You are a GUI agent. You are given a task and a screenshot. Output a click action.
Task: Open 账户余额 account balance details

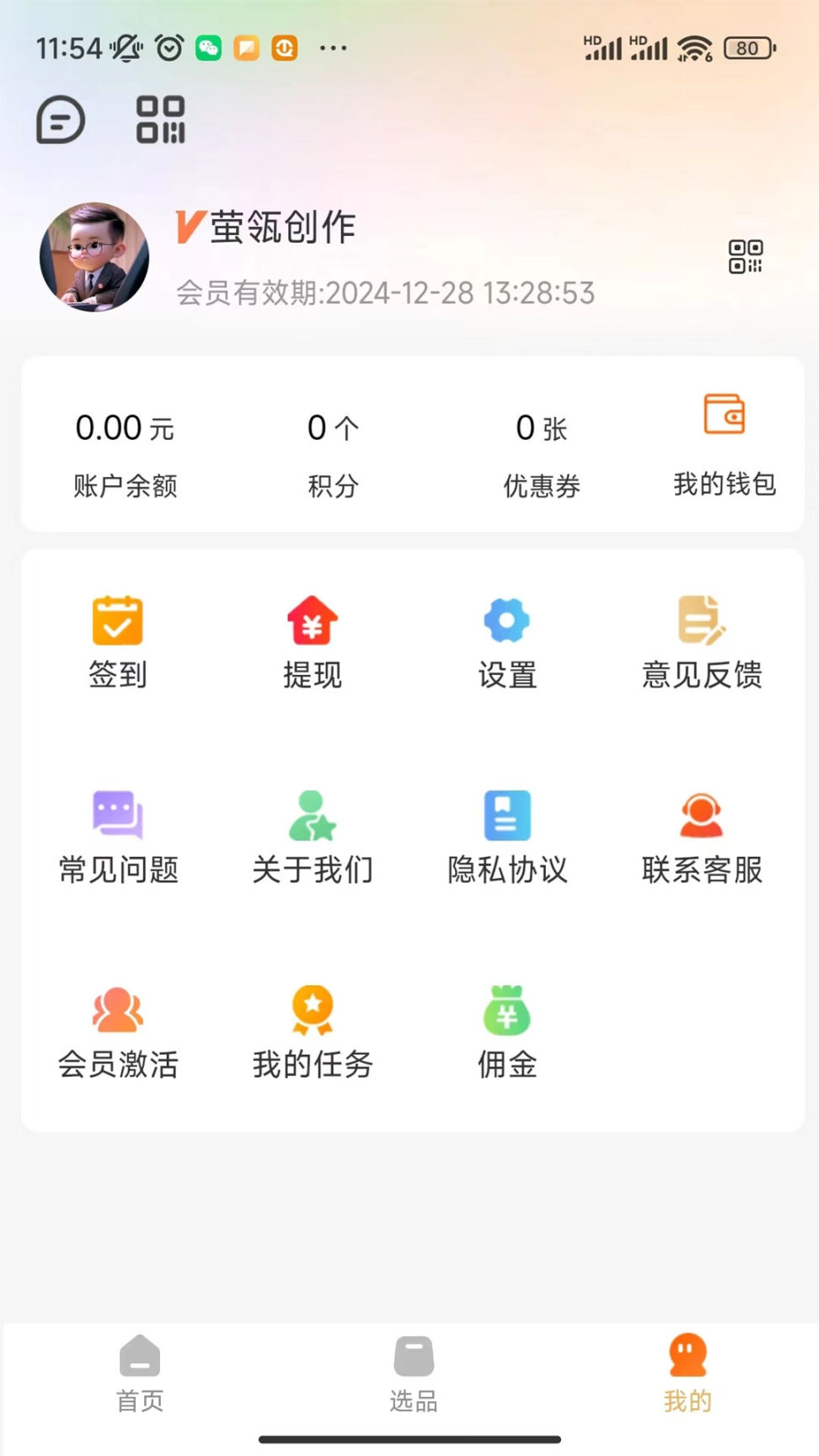coord(125,452)
